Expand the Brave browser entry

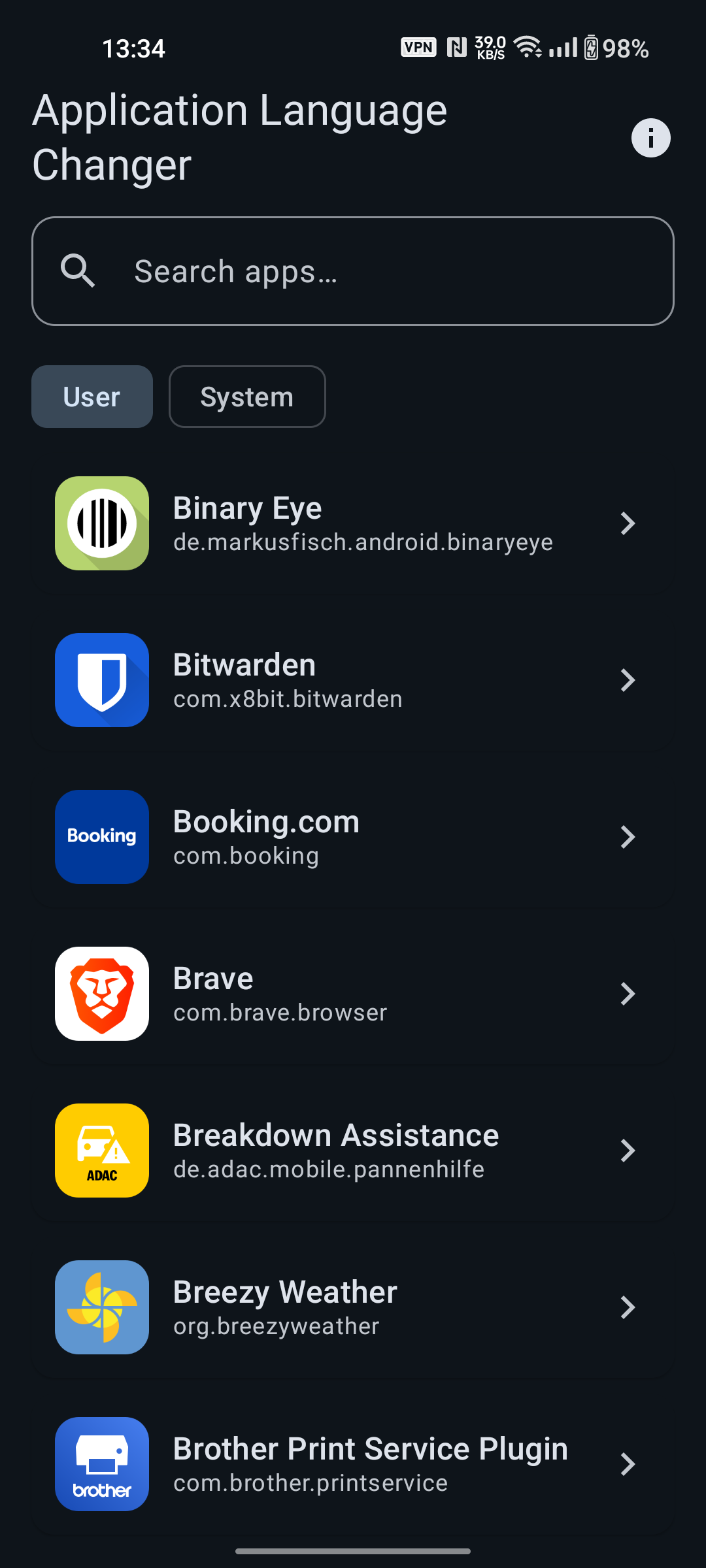point(627,994)
